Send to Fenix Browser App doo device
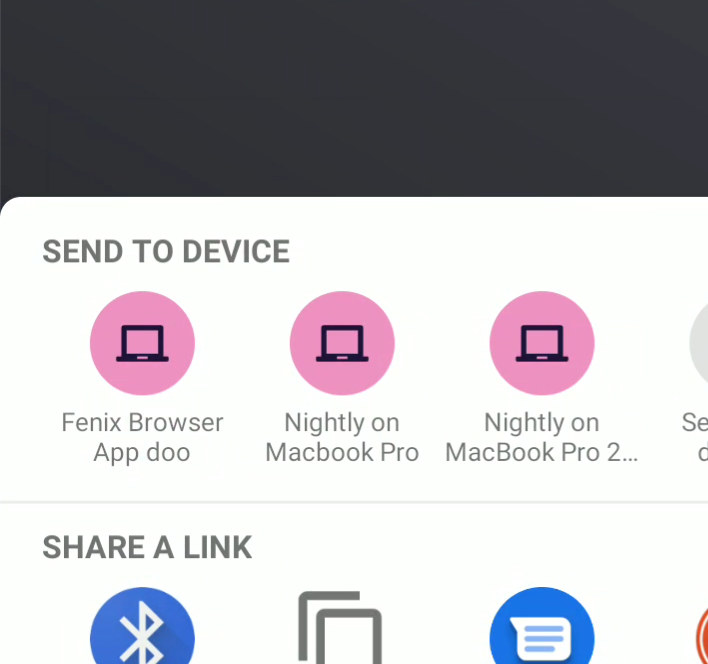 coord(142,343)
